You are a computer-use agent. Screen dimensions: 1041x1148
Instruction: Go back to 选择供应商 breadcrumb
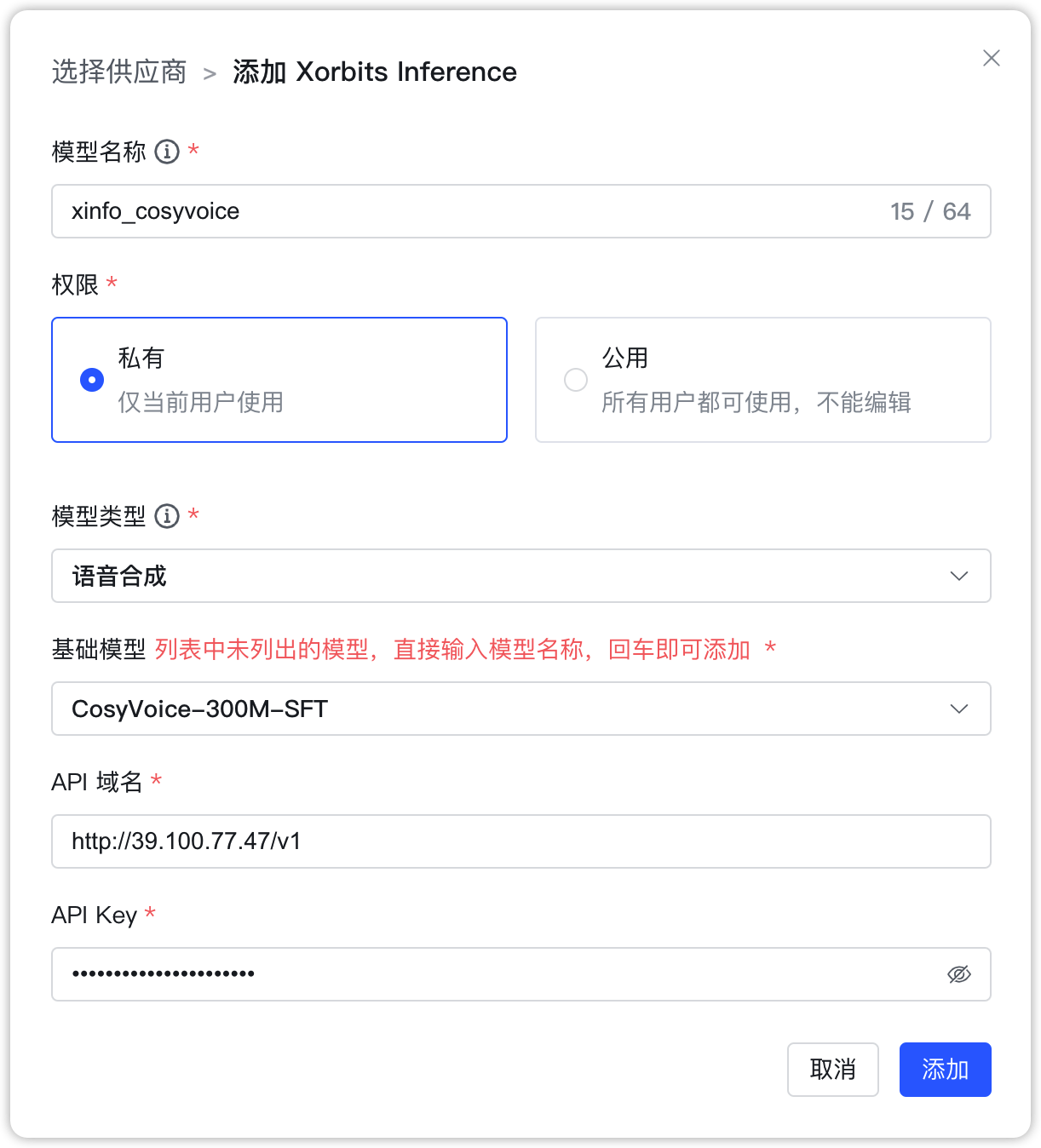119,72
